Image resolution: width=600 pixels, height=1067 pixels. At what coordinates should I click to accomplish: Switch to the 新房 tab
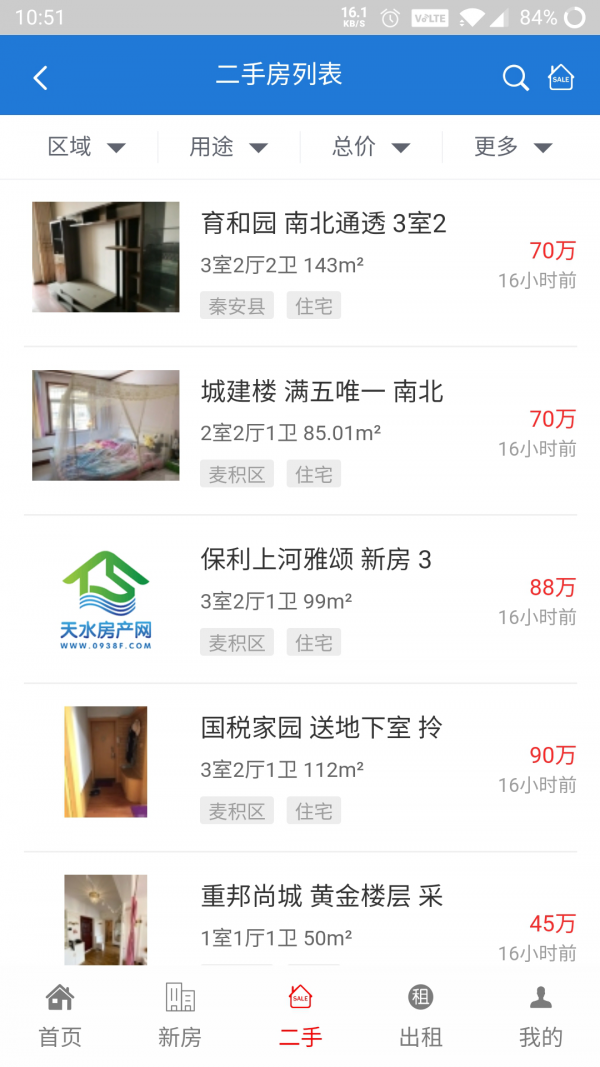tap(180, 1015)
